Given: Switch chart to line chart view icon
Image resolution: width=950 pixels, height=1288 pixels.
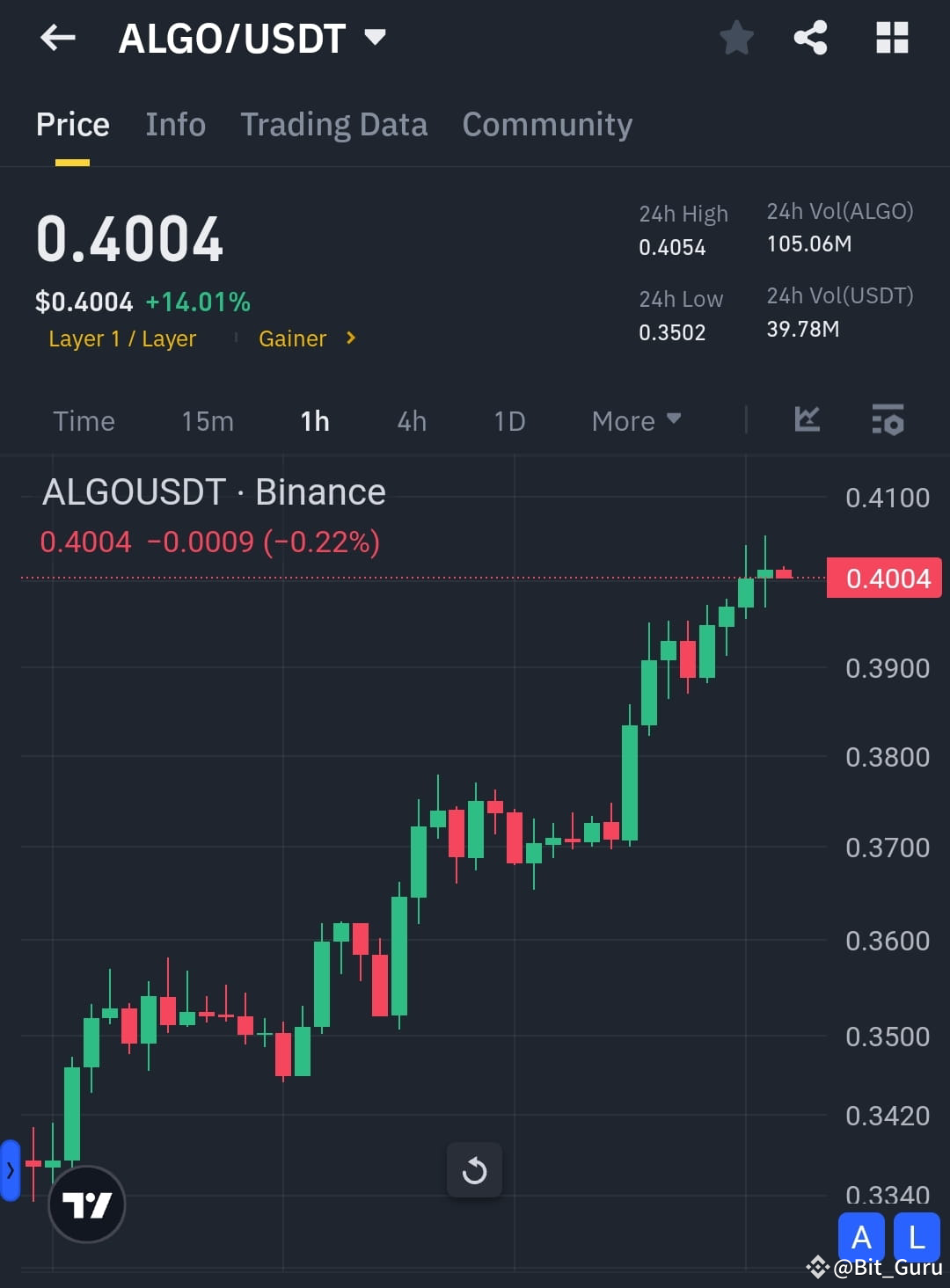Looking at the screenshot, I should point(806,420).
